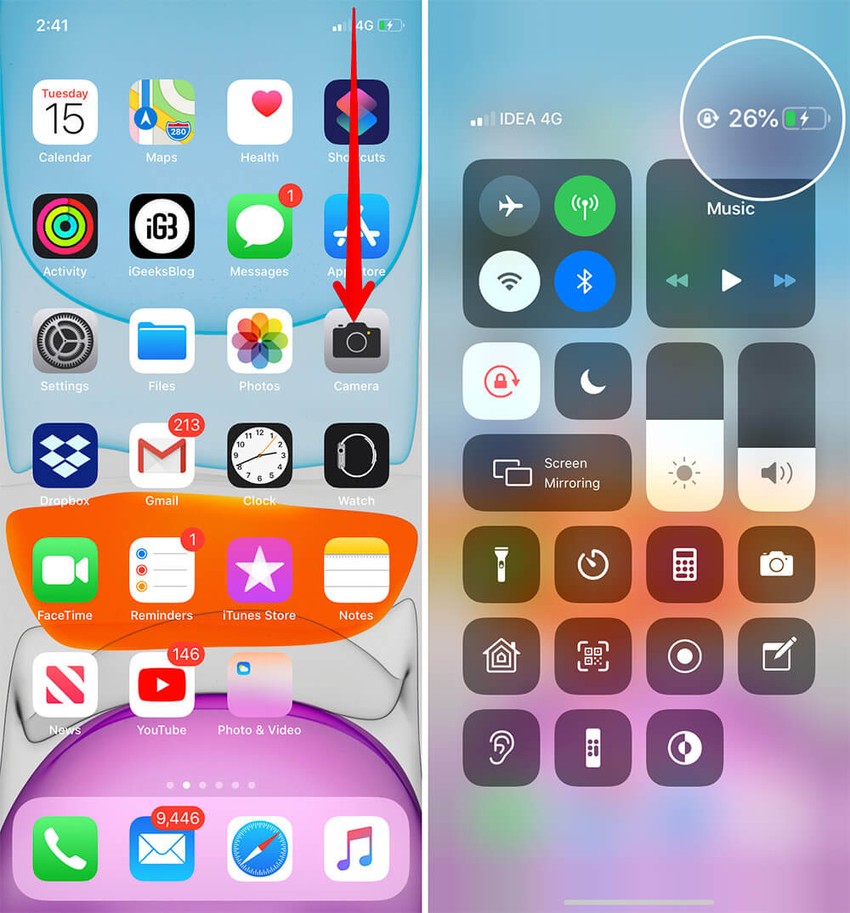850x913 pixels.
Task: Open the Photo & Video folder
Action: pos(259,684)
